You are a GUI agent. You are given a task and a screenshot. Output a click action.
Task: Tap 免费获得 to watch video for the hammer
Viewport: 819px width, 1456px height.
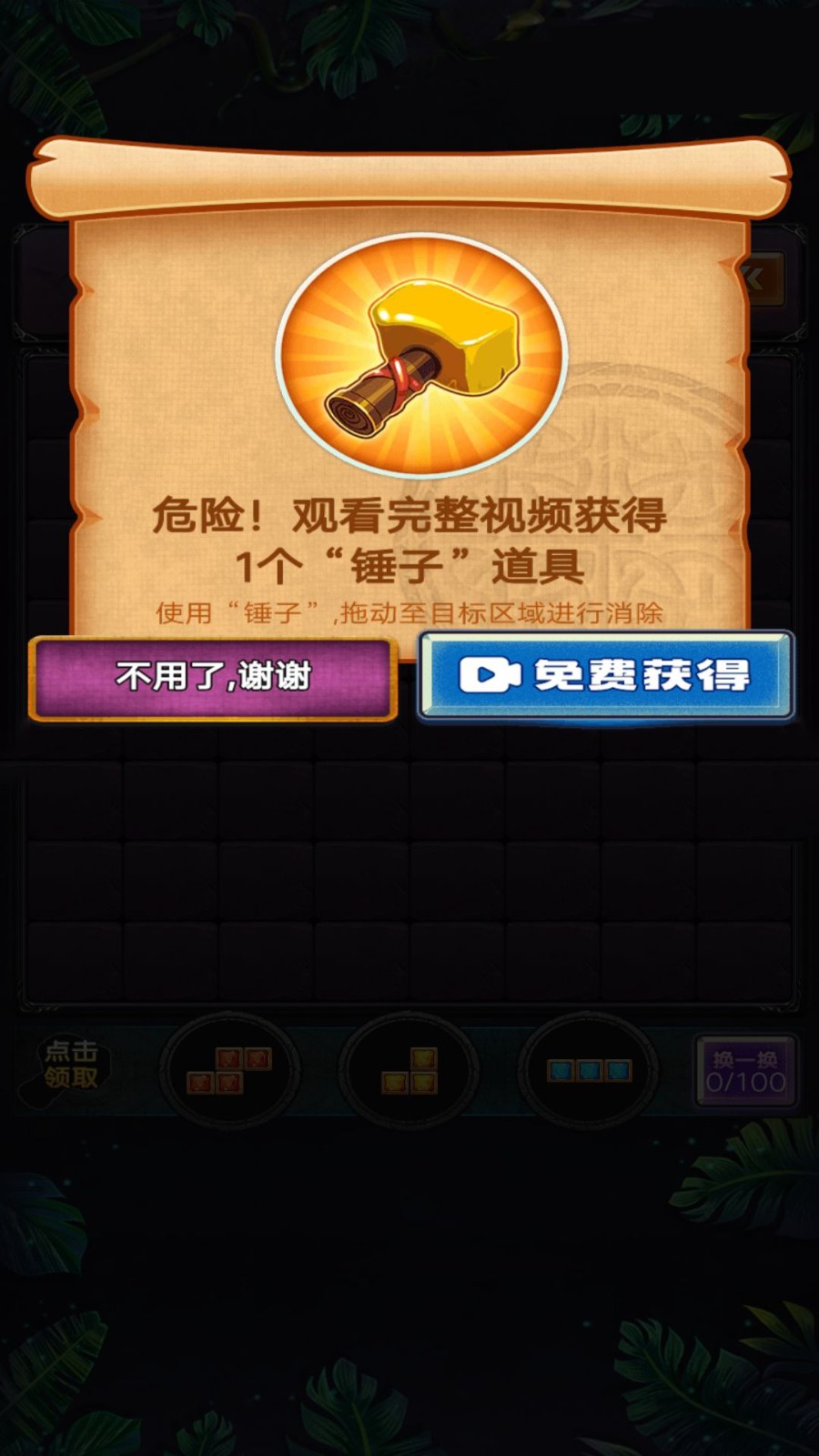coord(606,676)
